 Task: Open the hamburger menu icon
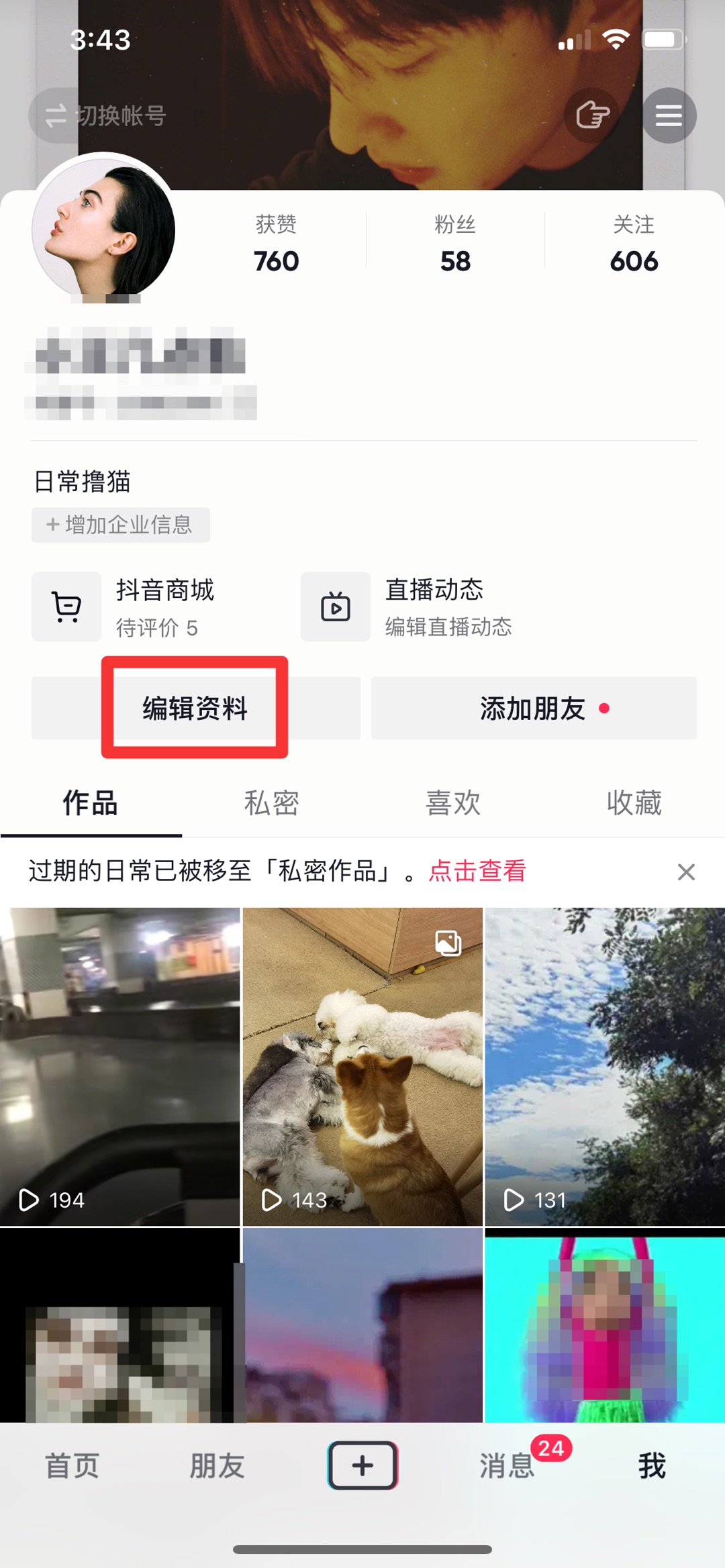pos(669,115)
